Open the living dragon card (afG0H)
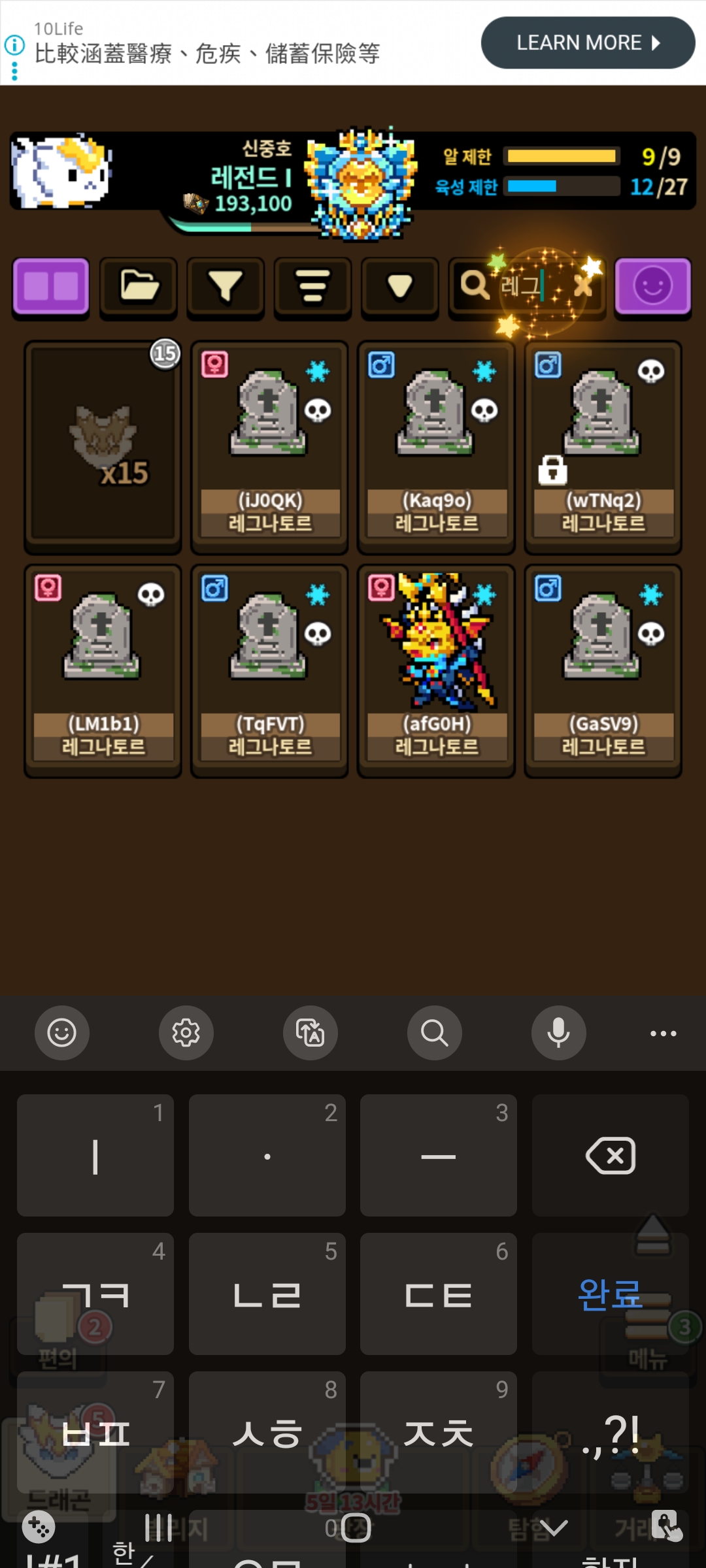This screenshot has height=1568, width=706. (x=436, y=671)
